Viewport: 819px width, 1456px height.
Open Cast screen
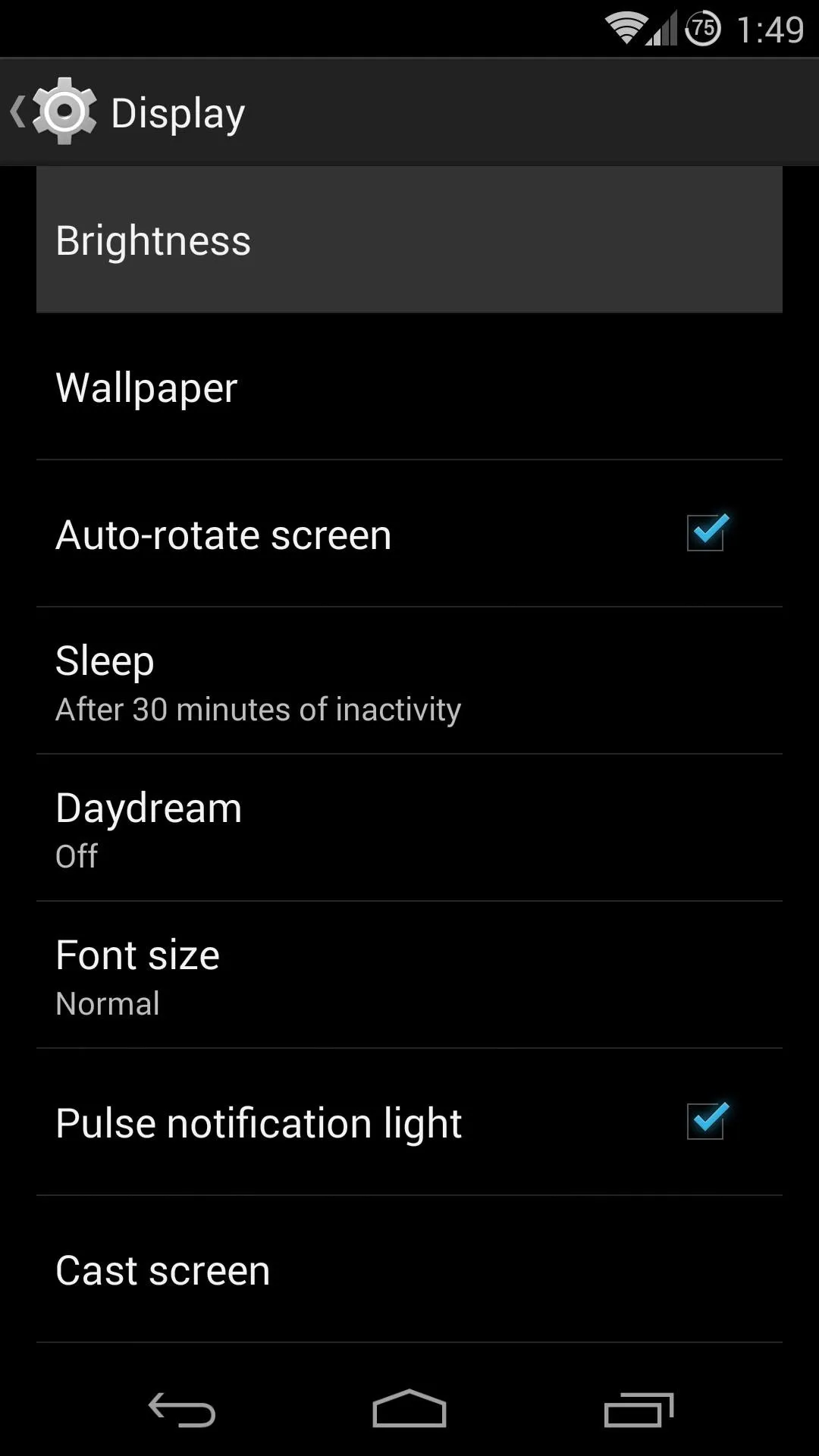point(409,1269)
